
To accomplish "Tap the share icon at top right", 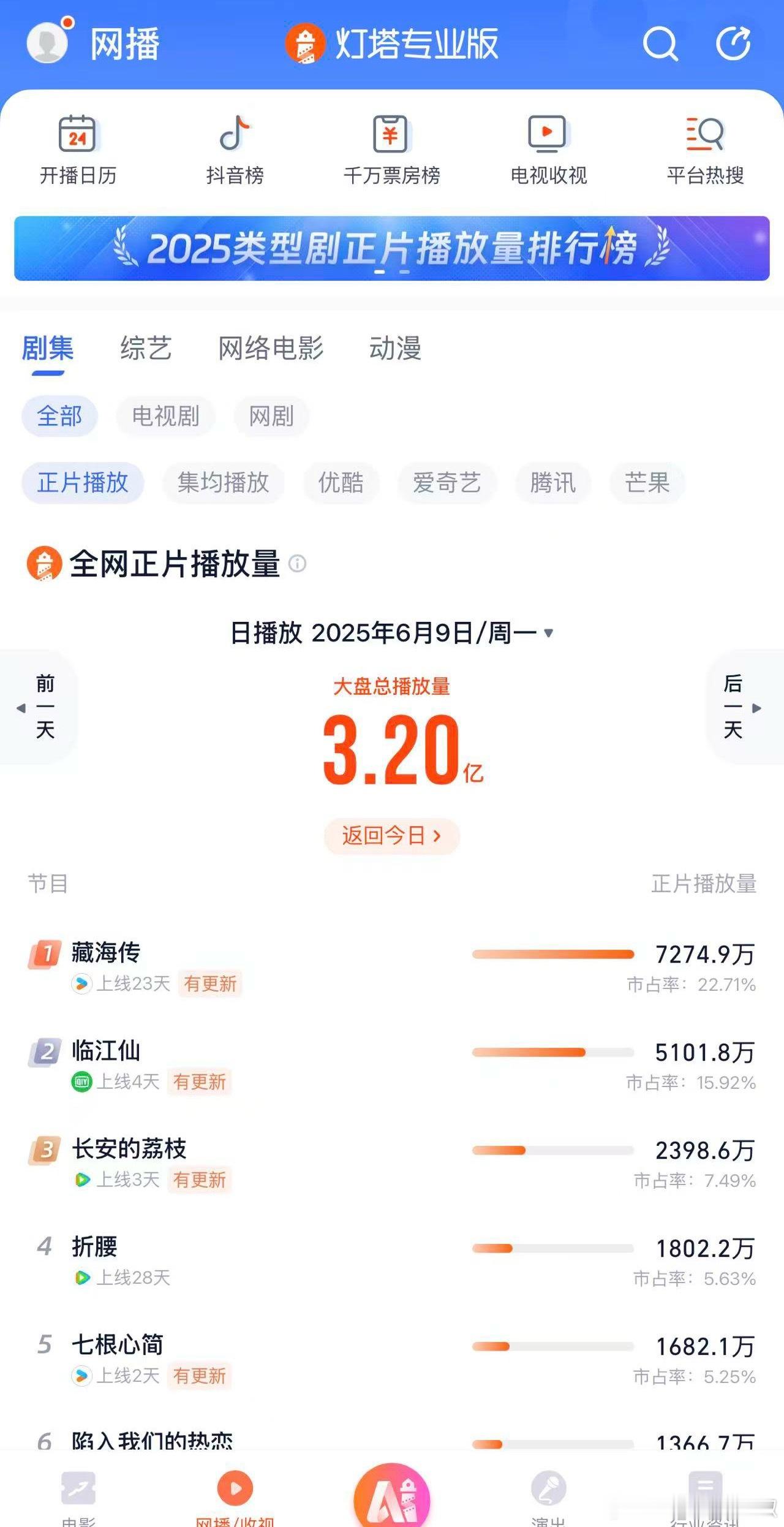I will pyautogui.click(x=733, y=44).
